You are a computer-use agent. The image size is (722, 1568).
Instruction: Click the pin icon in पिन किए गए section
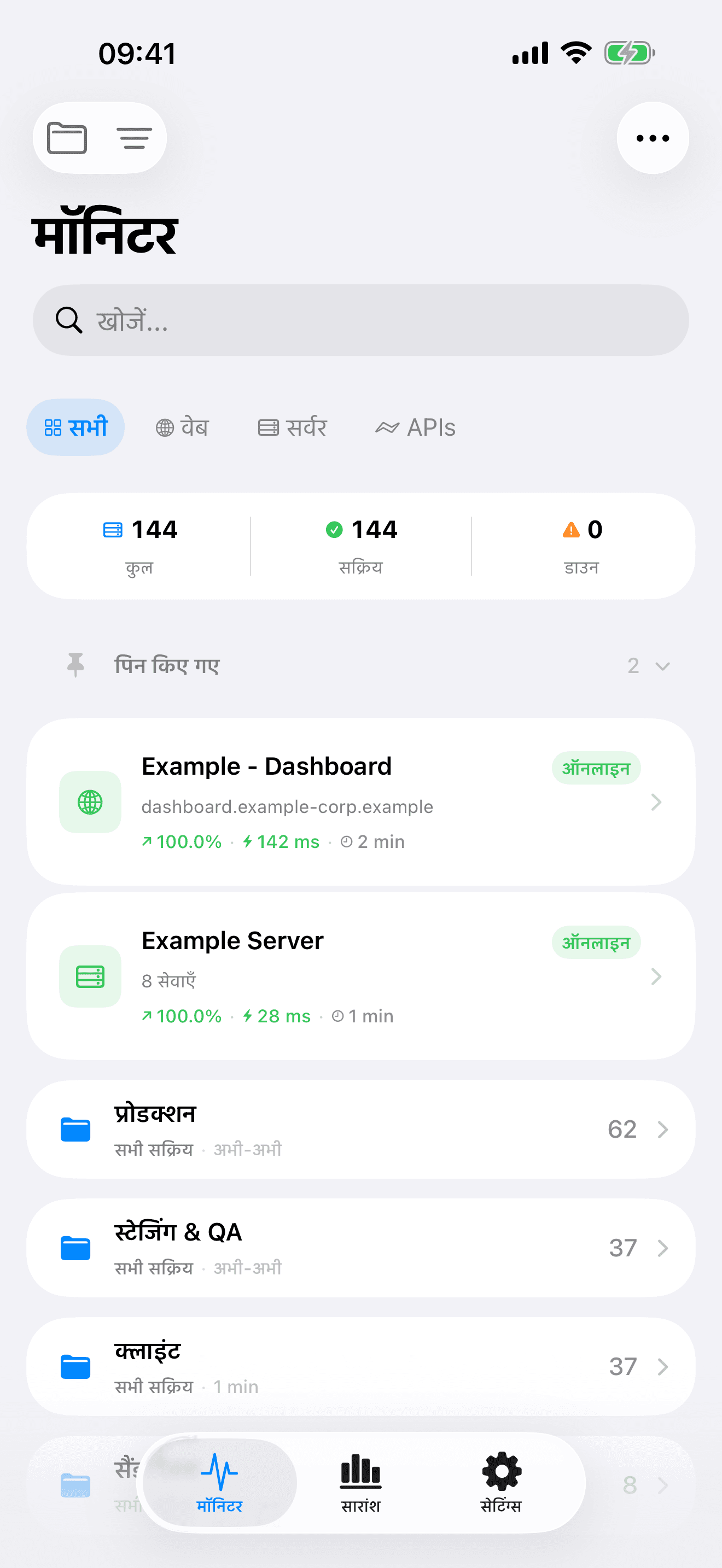(x=75, y=665)
